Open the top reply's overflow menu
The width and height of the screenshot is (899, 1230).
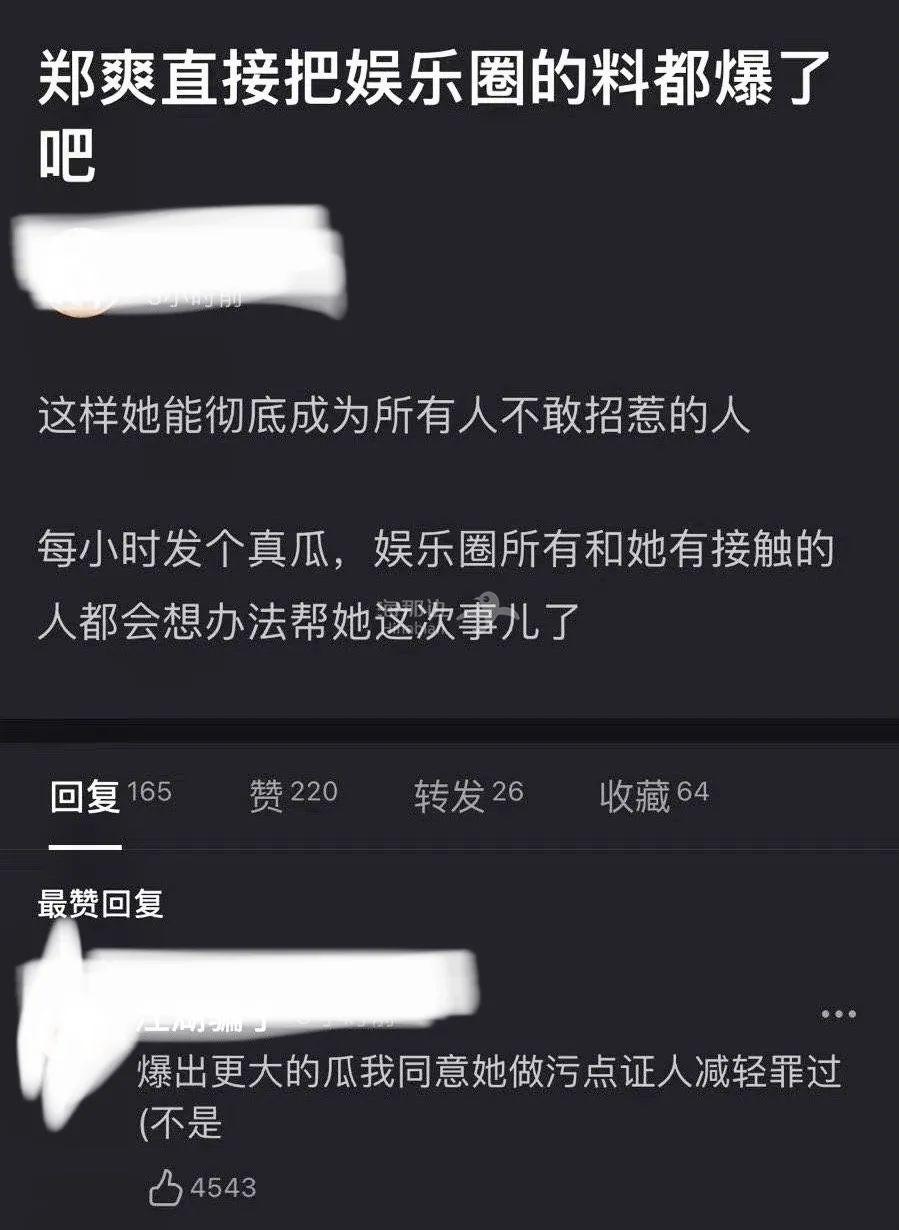pos(838,1015)
